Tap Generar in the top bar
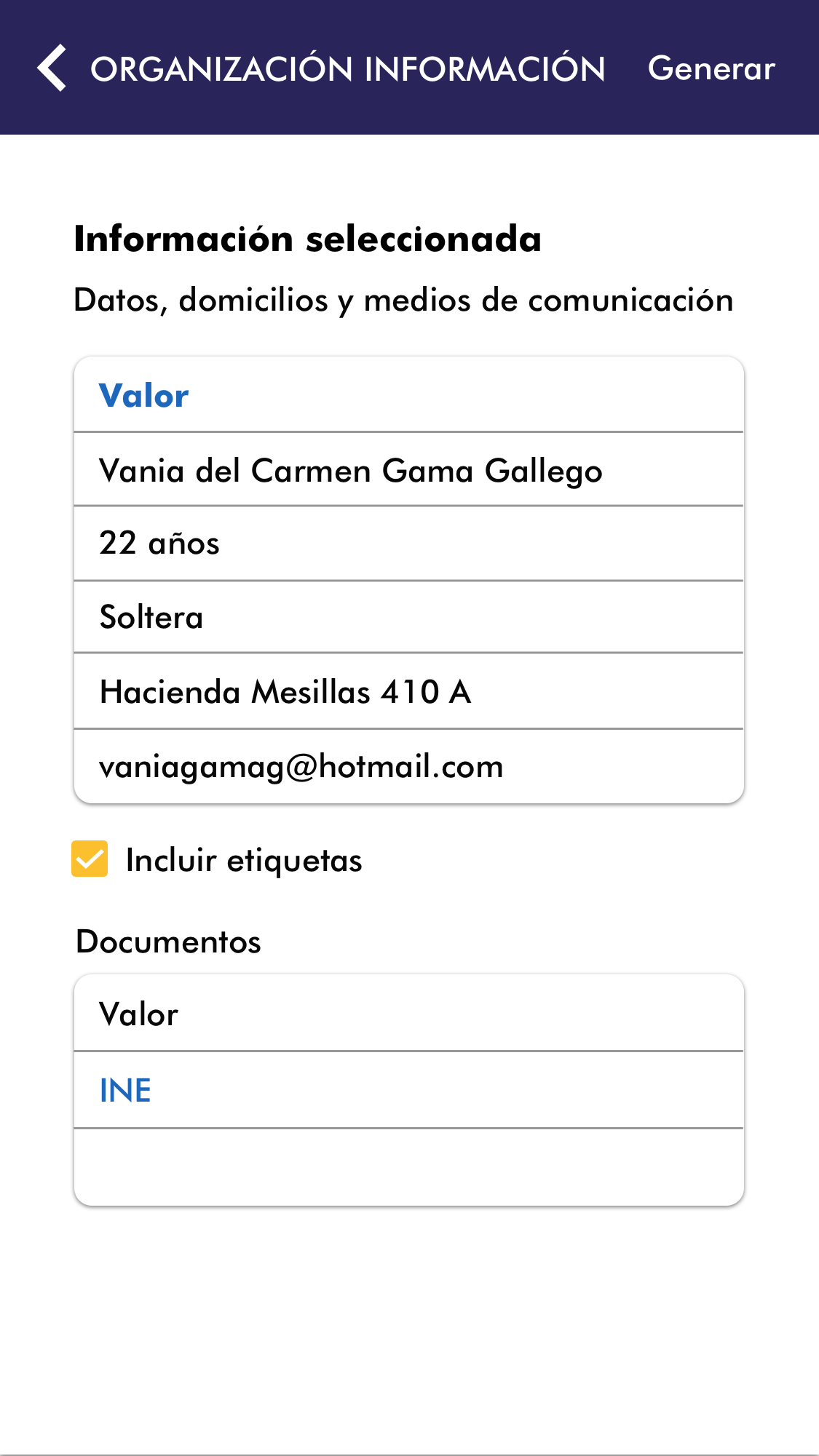This screenshot has width=819, height=1456. pyautogui.click(x=711, y=68)
